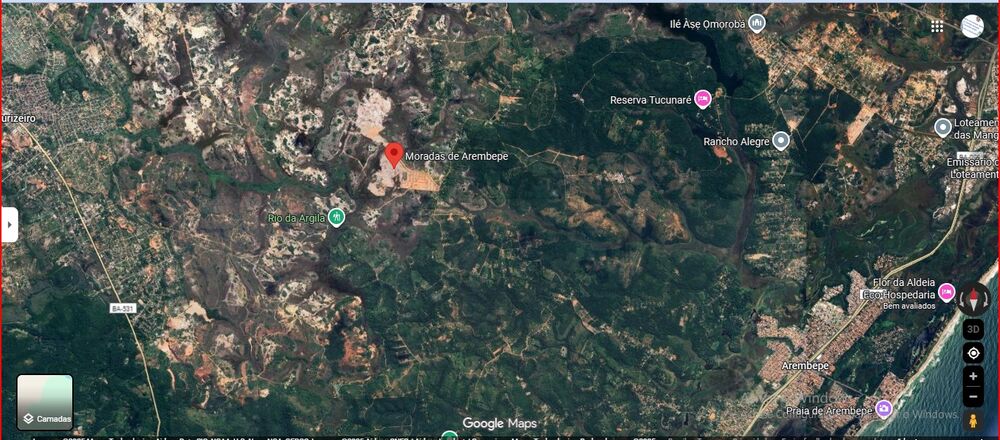Center map on my location
Image resolution: width=1000 pixels, height=440 pixels.
(973, 353)
